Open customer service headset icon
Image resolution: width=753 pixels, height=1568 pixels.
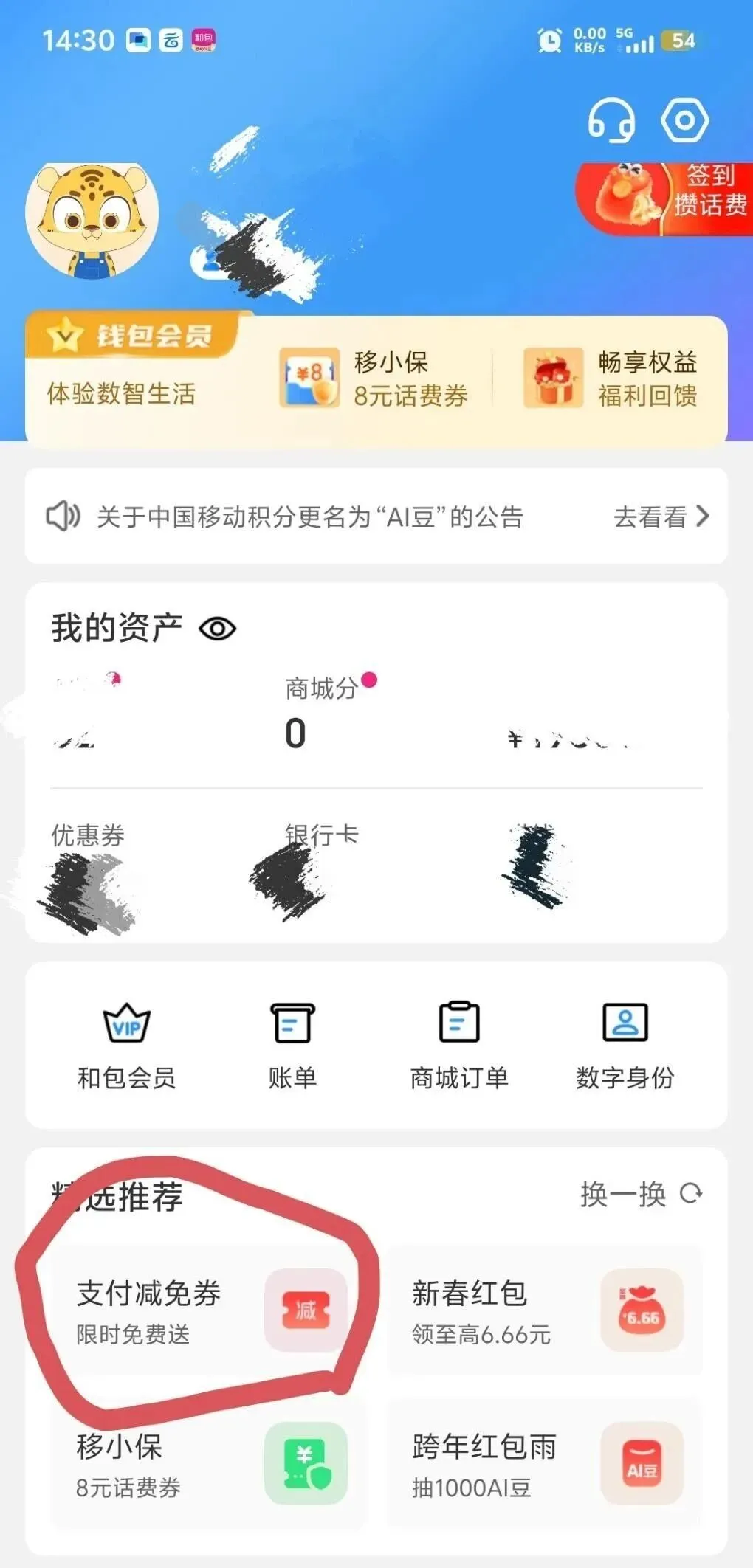(x=611, y=120)
